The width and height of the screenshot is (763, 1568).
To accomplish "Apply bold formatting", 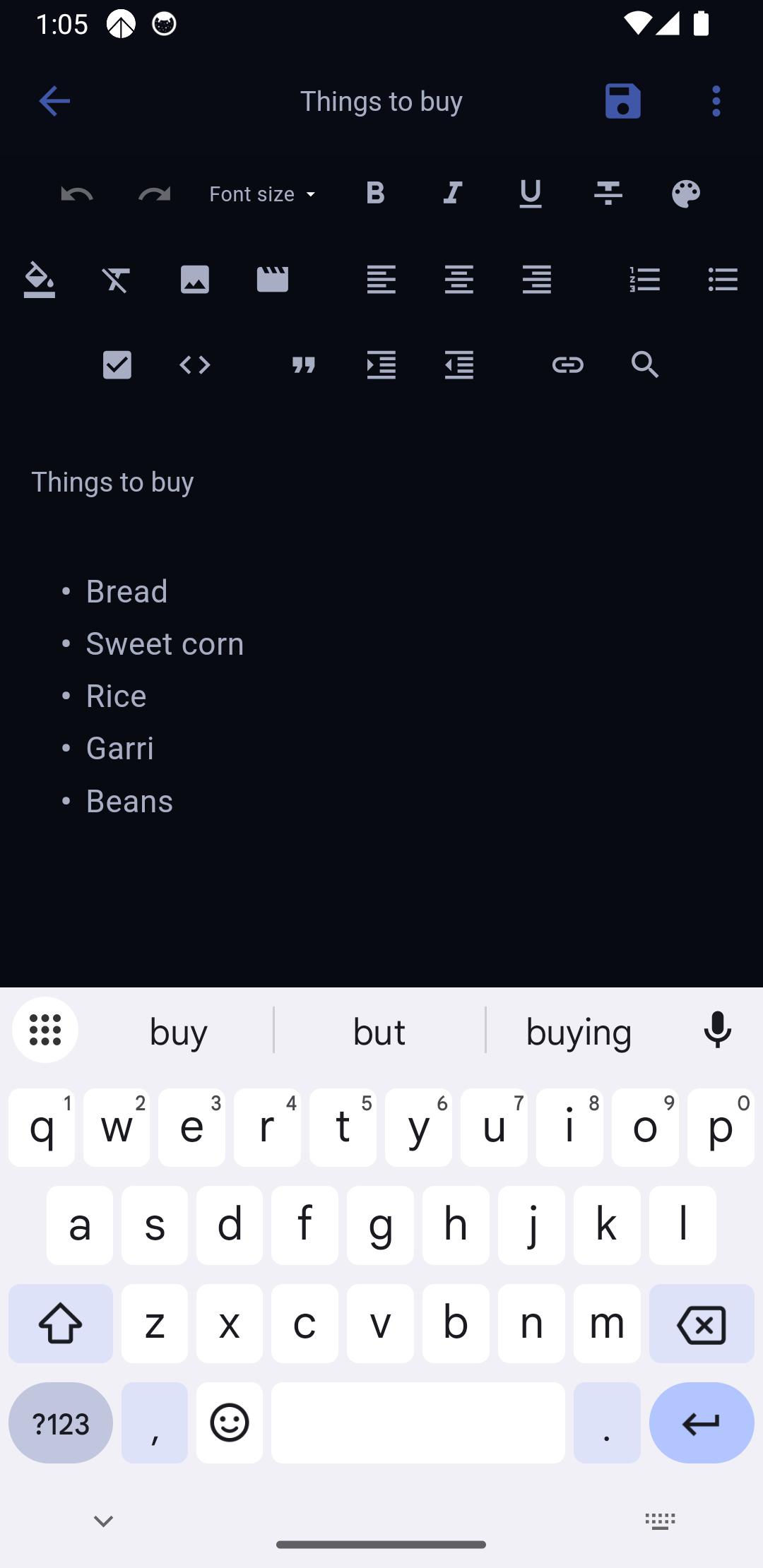I will [376, 194].
